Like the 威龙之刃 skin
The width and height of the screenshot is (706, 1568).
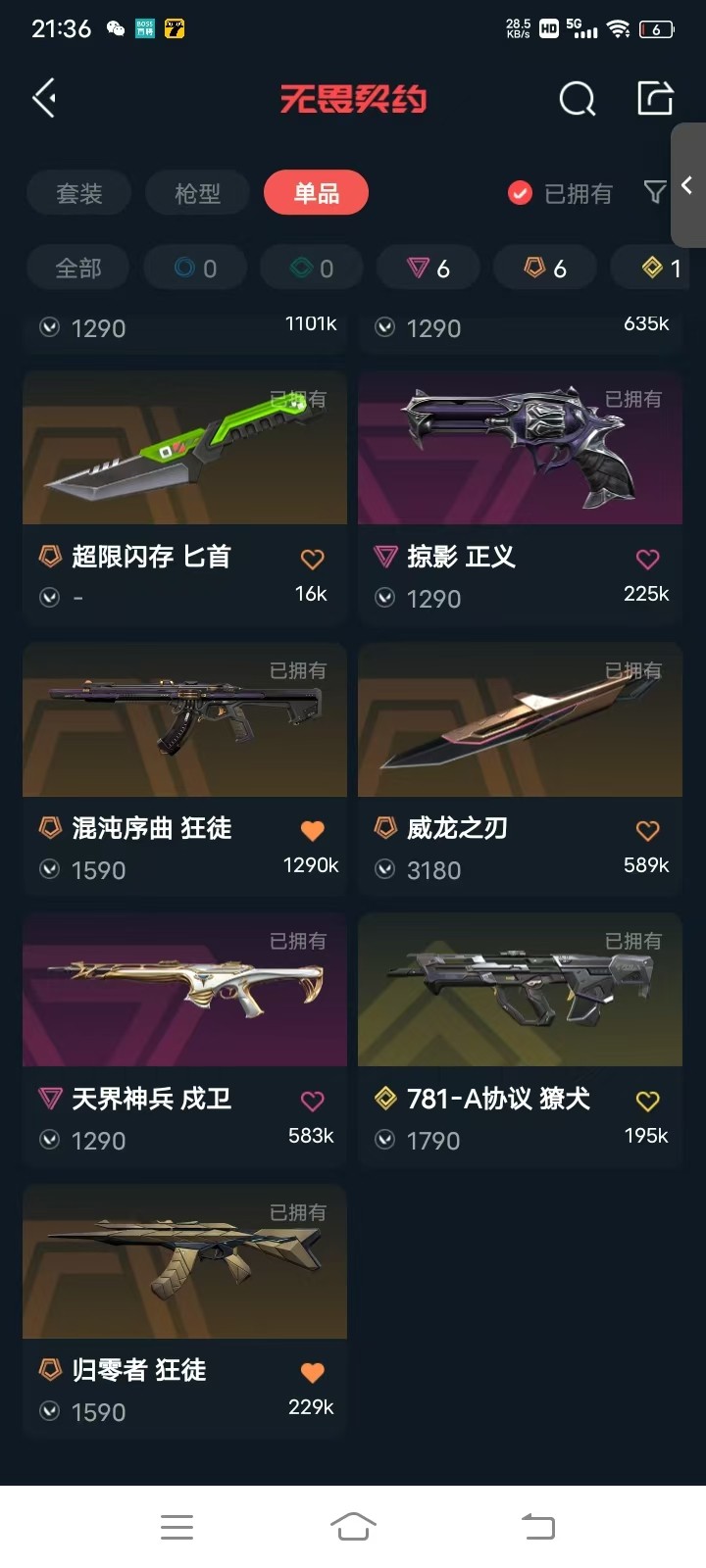[647, 831]
